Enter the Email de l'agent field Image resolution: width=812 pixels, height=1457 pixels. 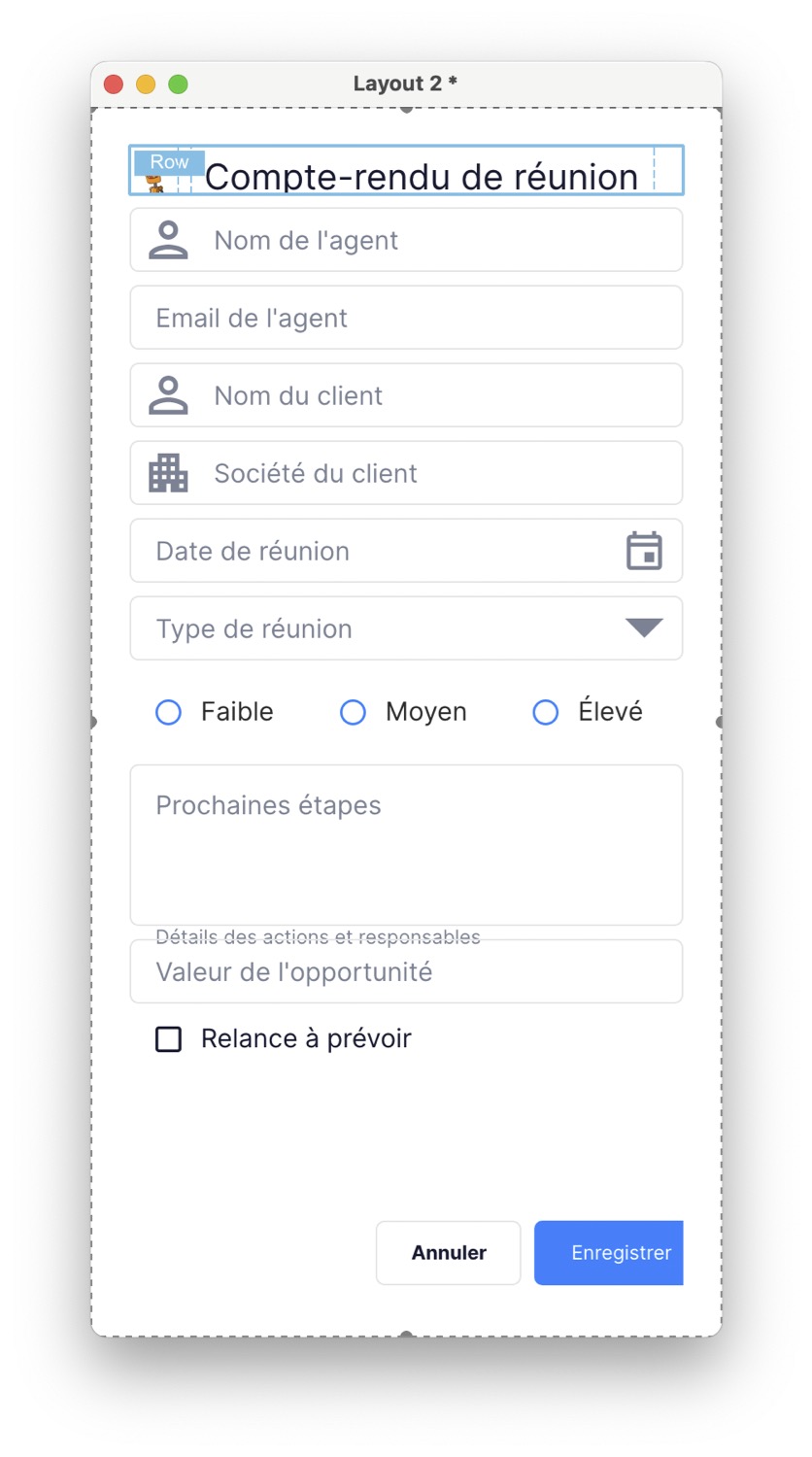click(406, 318)
